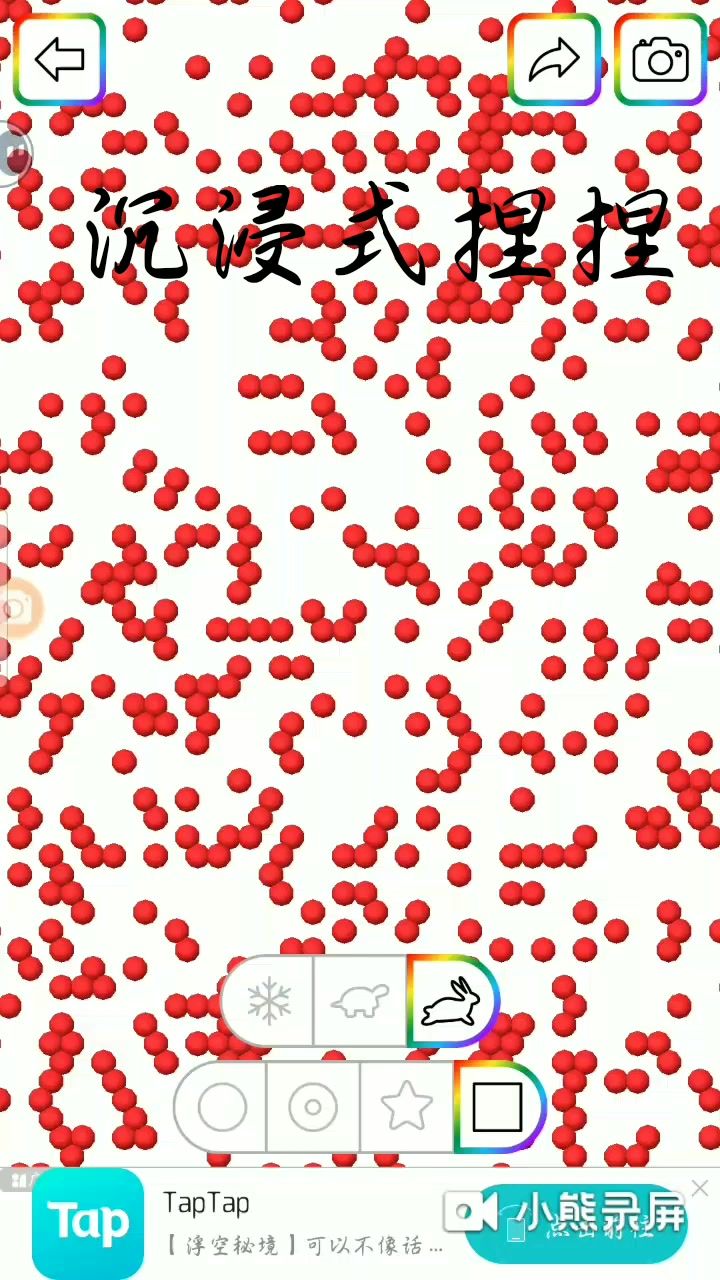Choose the star shape option
The height and width of the screenshot is (1280, 720).
pos(406,1107)
